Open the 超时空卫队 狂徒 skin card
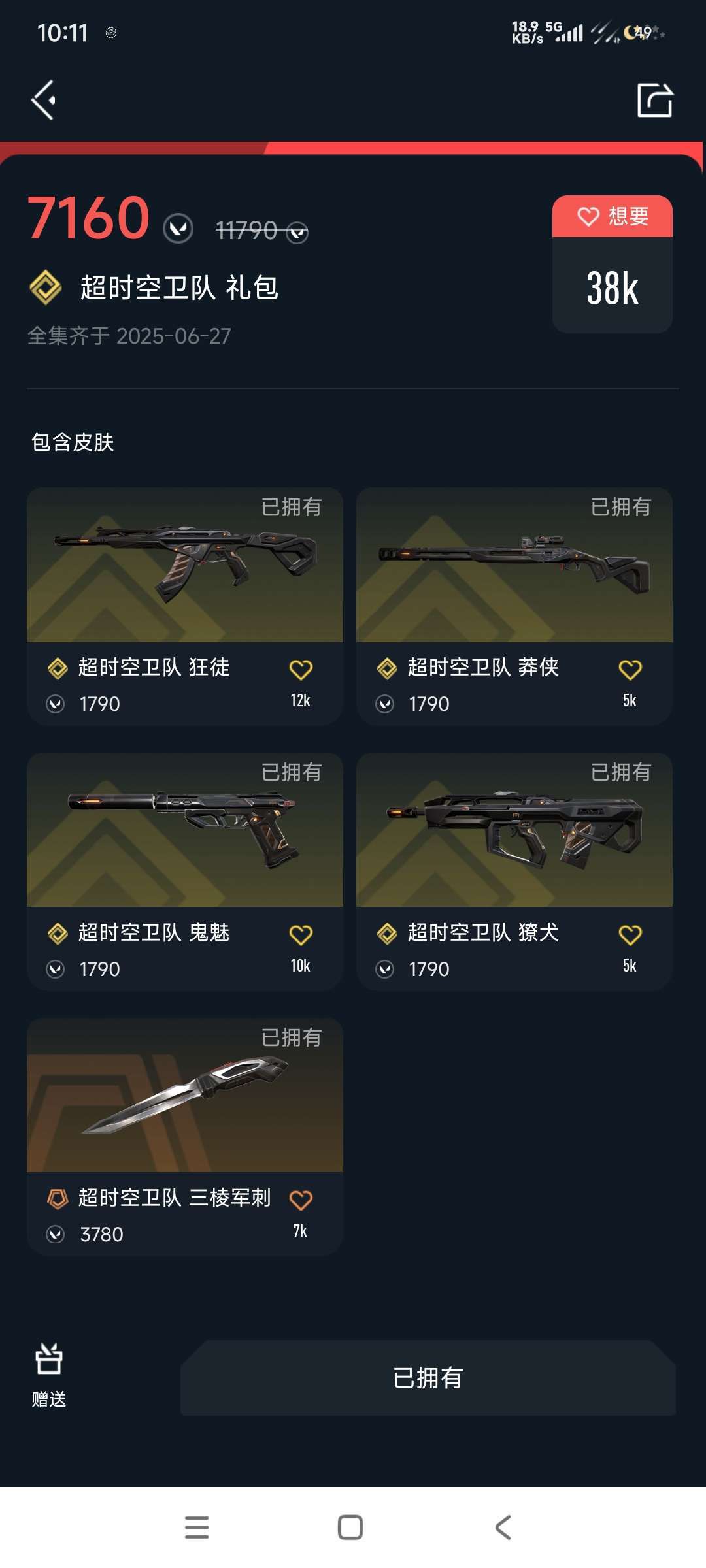This screenshot has width=706, height=1568. tap(185, 606)
